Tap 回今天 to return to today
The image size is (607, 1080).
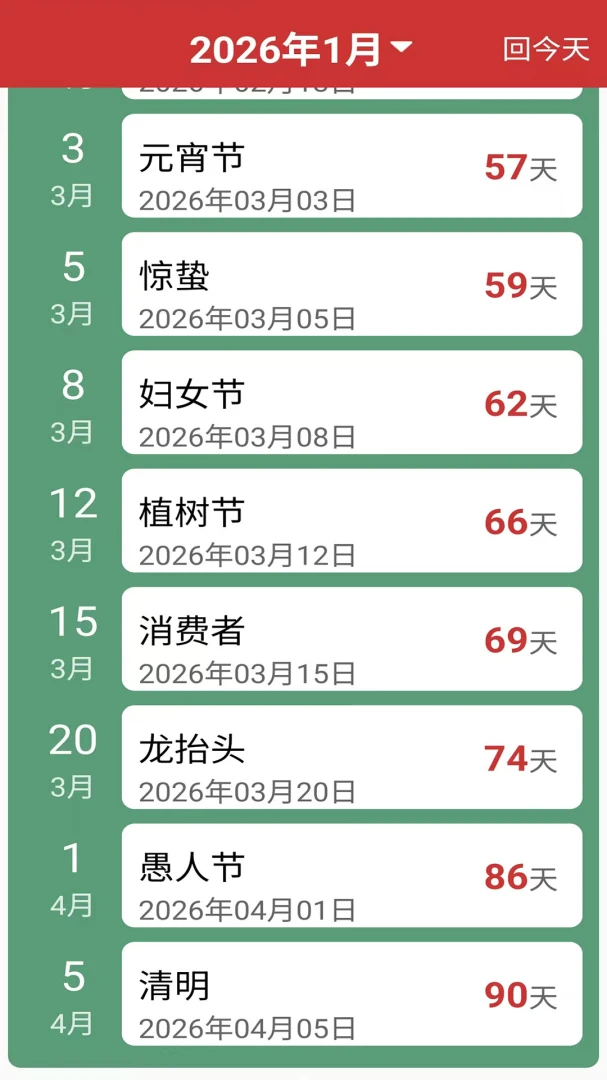[x=546, y=50]
